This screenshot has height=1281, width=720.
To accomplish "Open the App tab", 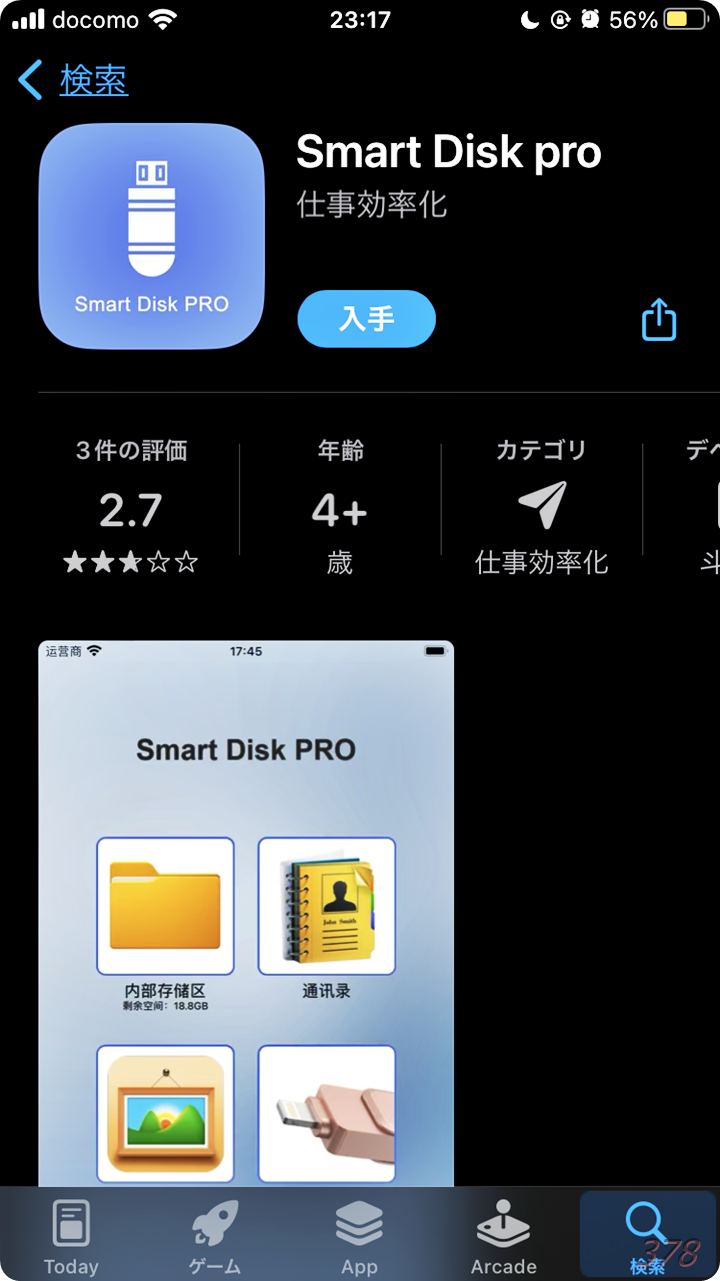I will [x=359, y=1237].
